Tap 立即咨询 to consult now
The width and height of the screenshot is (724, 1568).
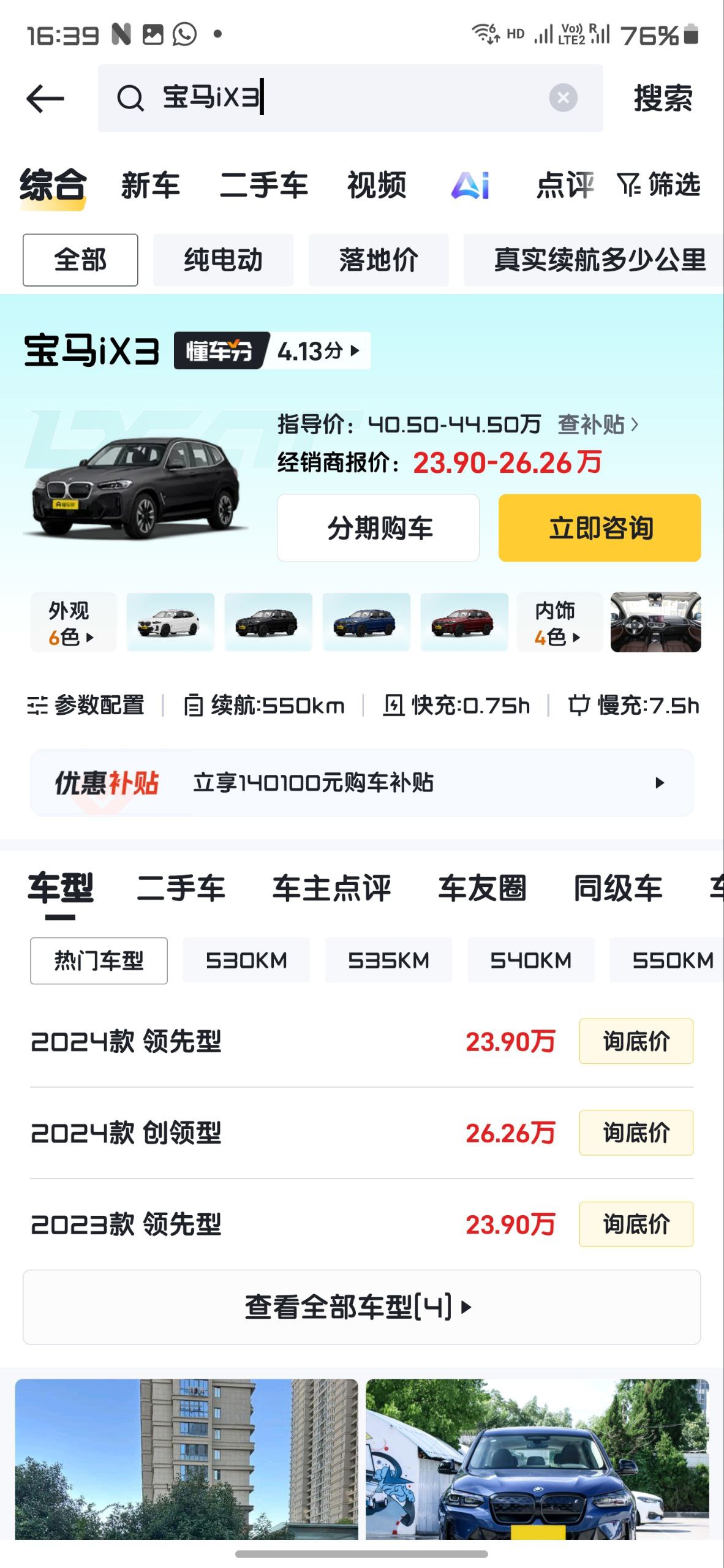coord(600,528)
